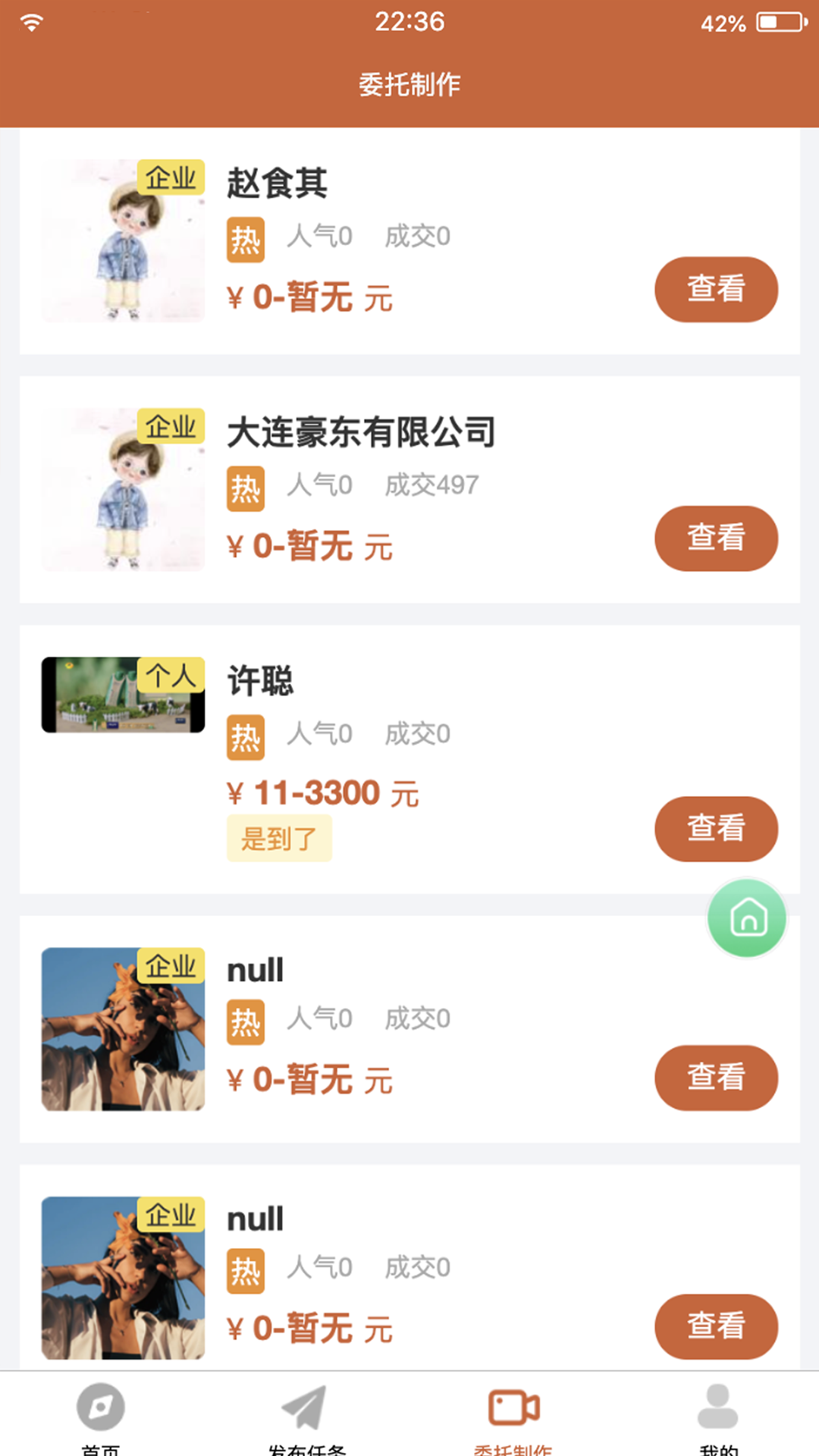Open the 我的 tab
Image resolution: width=819 pixels, height=1456 pixels.
point(717,1417)
